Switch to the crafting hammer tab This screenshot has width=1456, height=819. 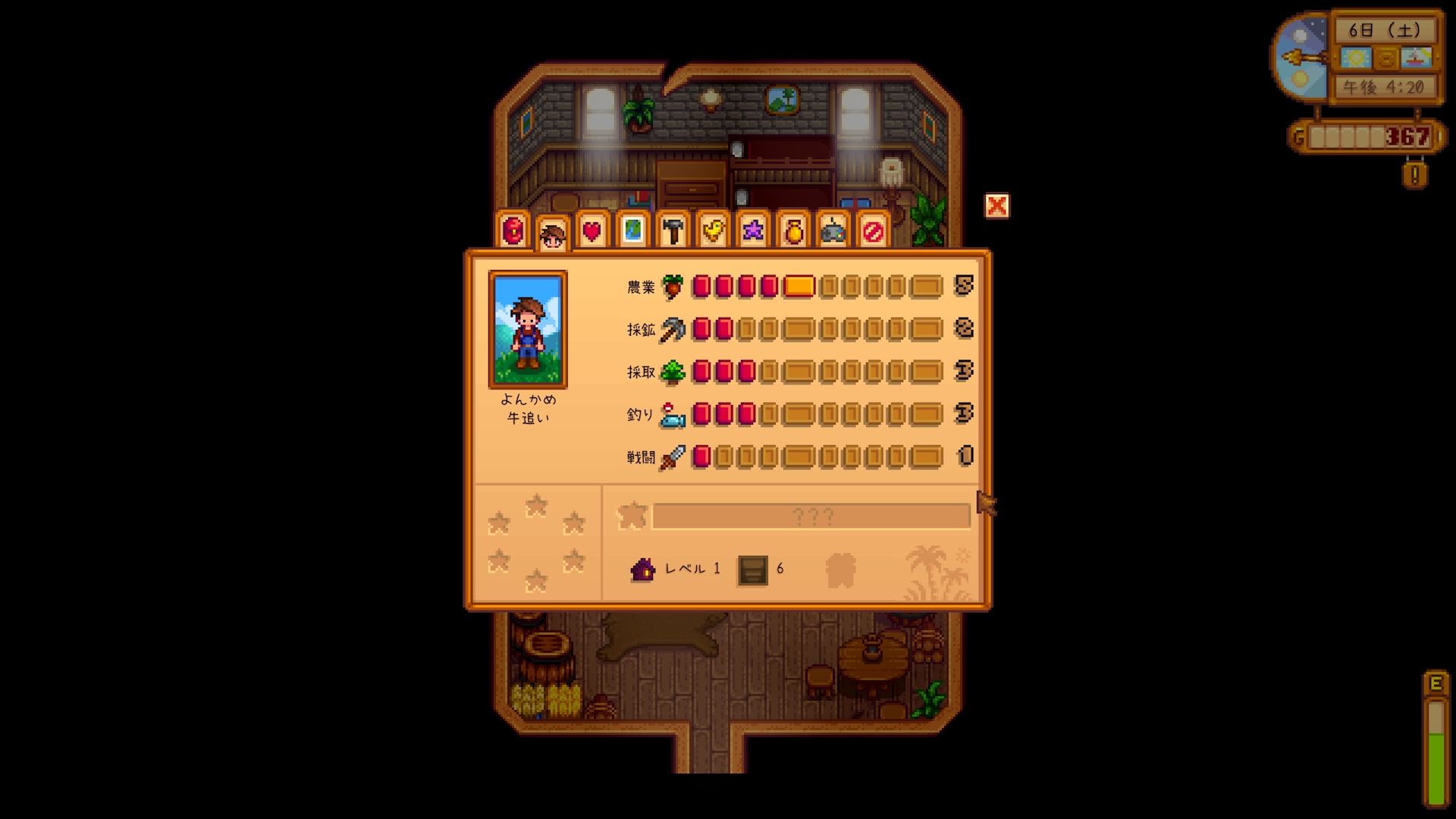coord(673,230)
